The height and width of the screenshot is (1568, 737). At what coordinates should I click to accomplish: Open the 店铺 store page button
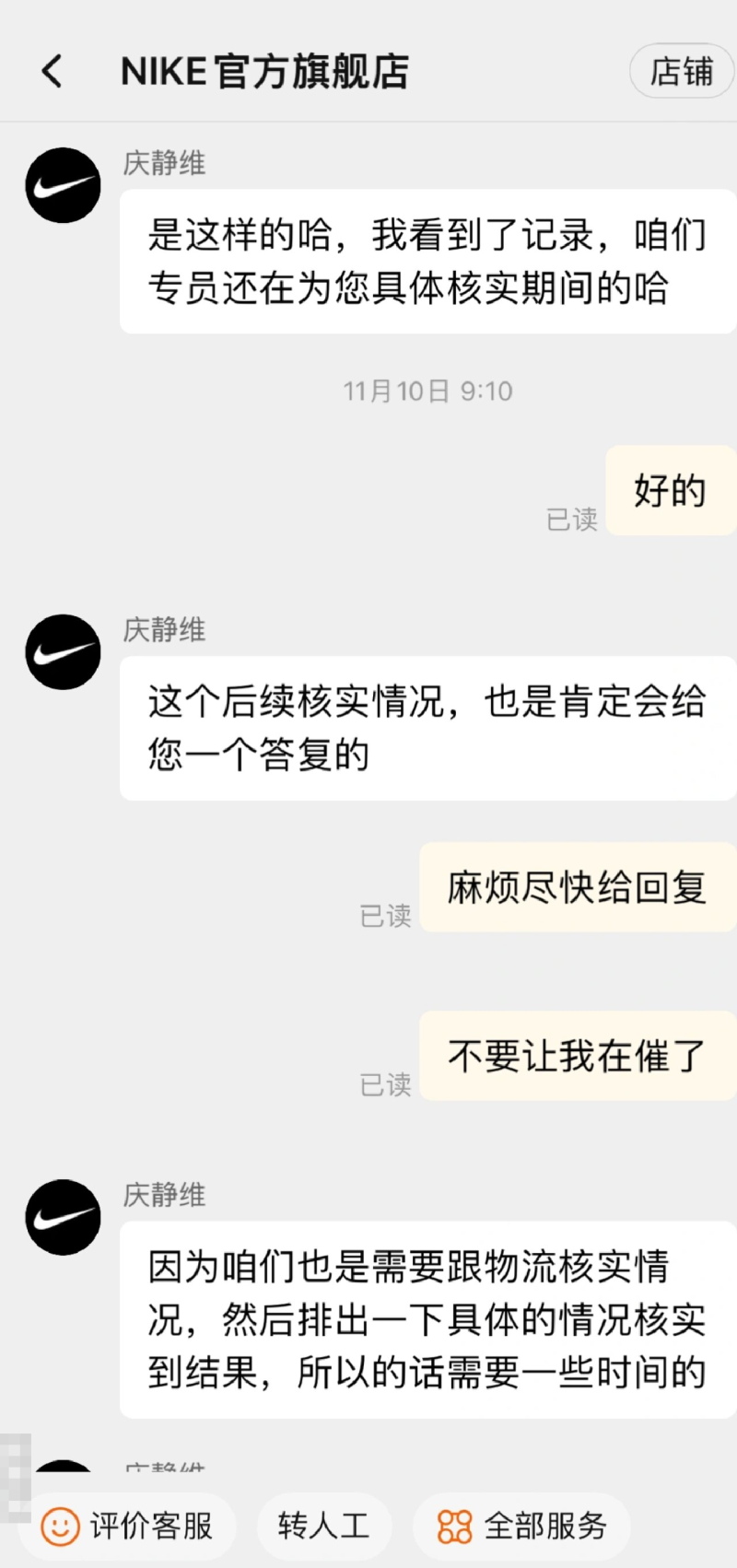681,71
